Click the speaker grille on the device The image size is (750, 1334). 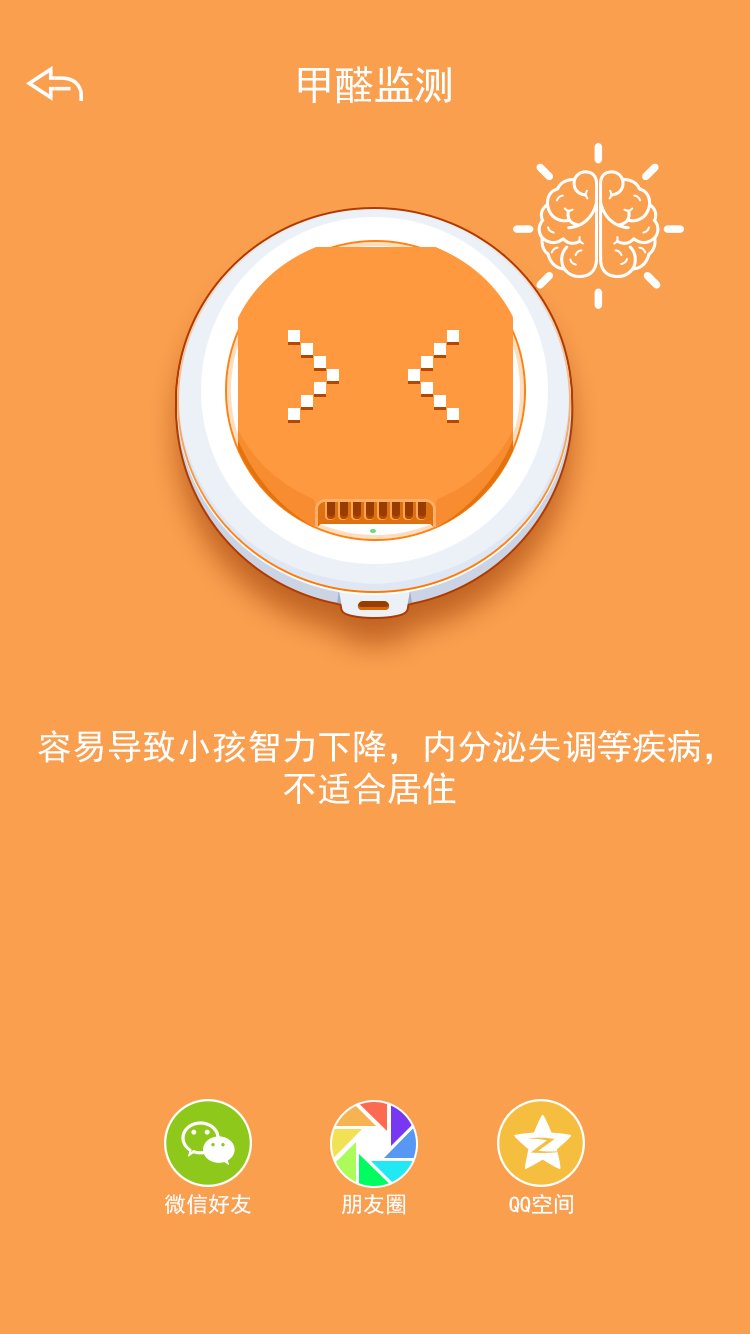pos(375,509)
